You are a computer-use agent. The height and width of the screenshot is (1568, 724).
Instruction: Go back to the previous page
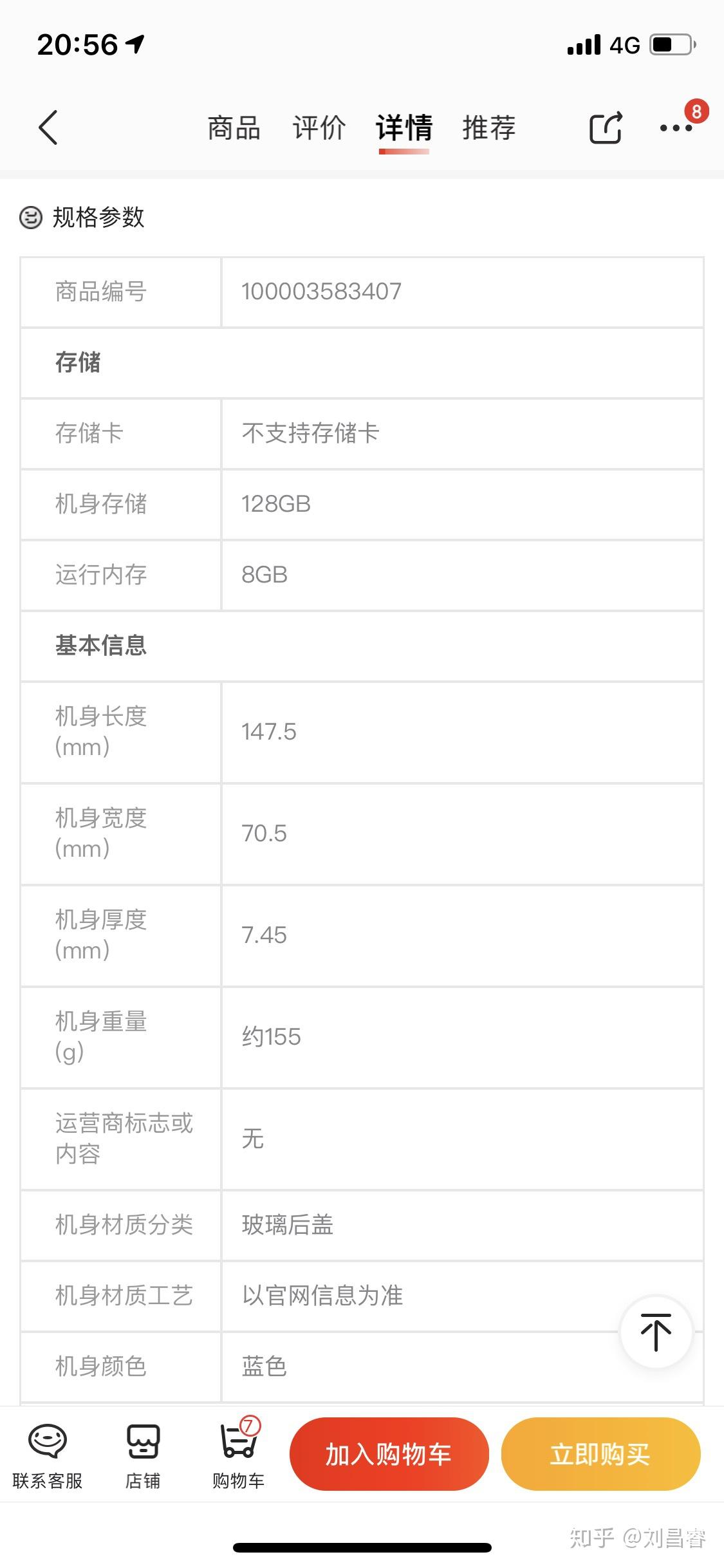point(48,127)
